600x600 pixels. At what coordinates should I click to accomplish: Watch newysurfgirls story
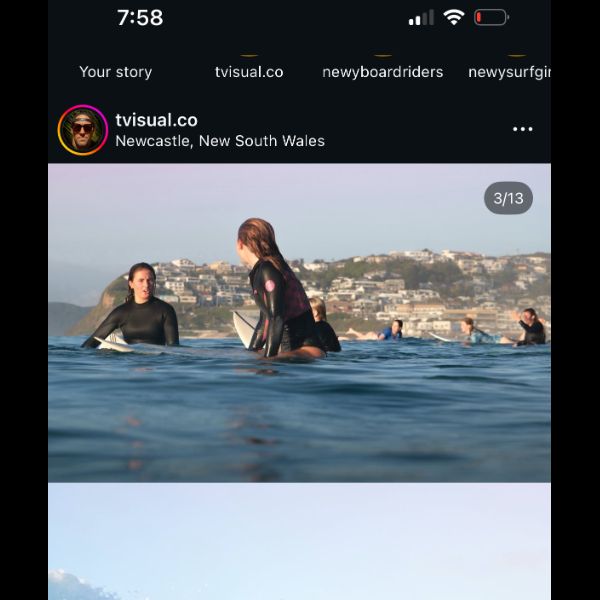(509, 71)
